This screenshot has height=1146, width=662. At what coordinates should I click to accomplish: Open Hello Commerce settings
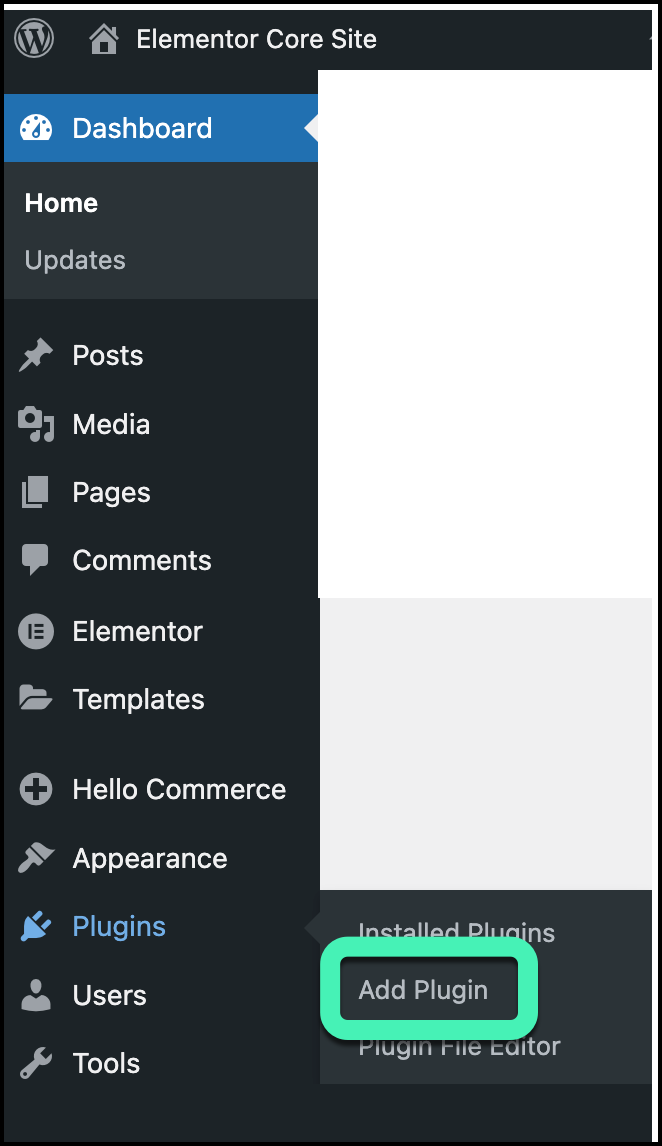click(x=179, y=789)
